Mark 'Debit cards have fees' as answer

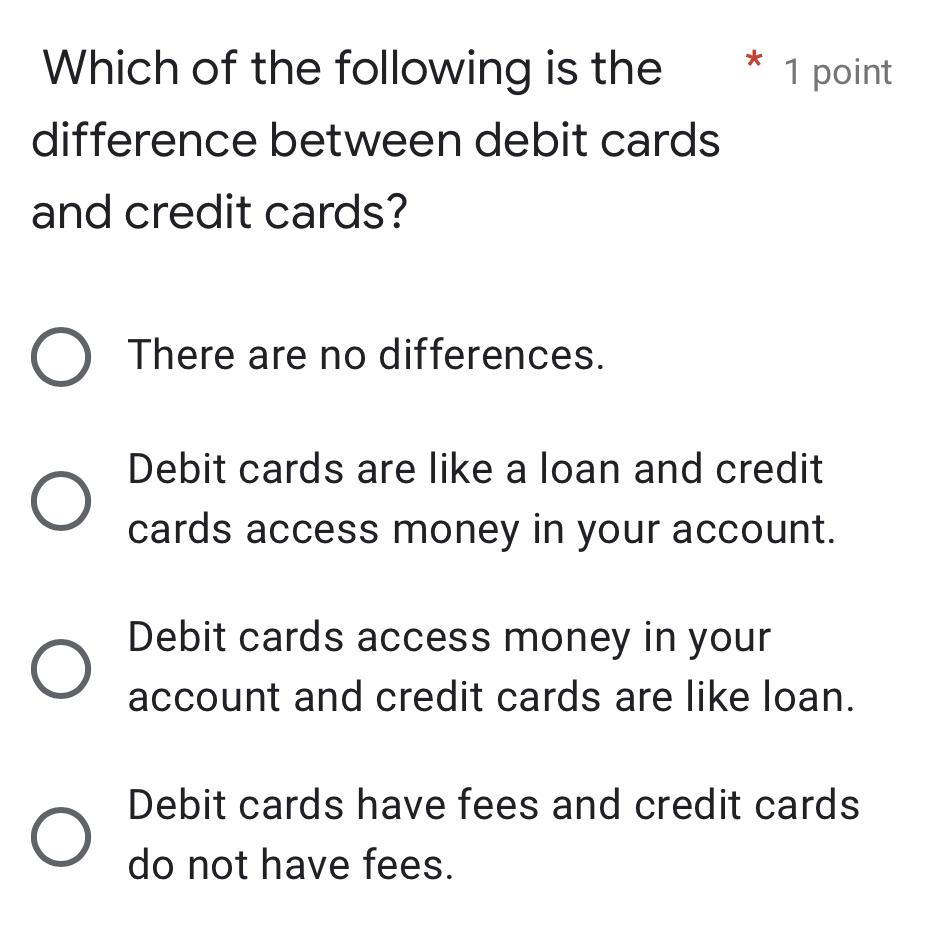click(61, 837)
